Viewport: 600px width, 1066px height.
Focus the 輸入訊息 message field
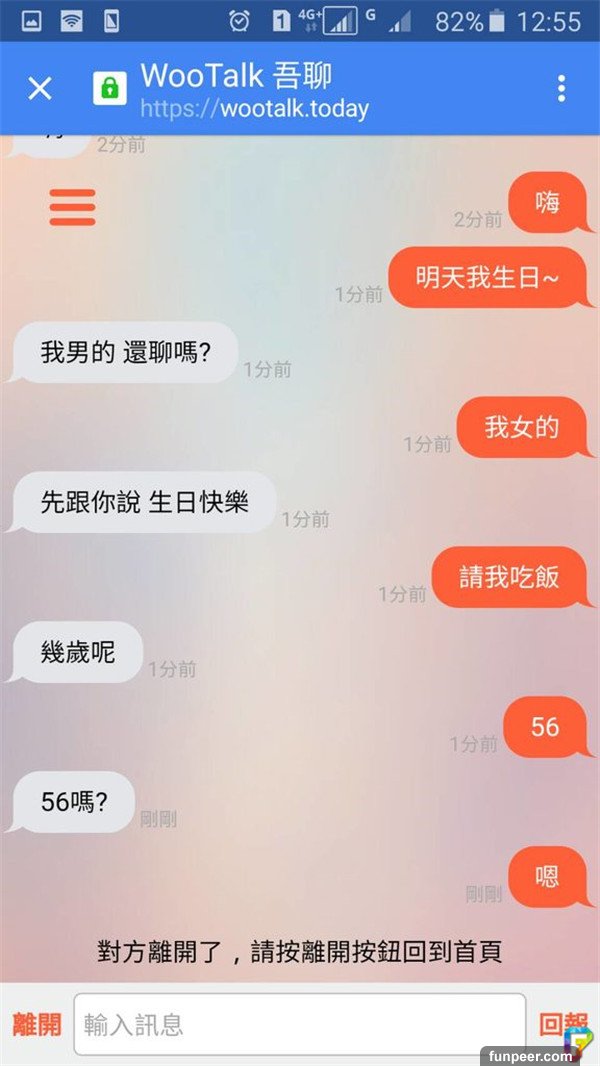coord(299,1024)
